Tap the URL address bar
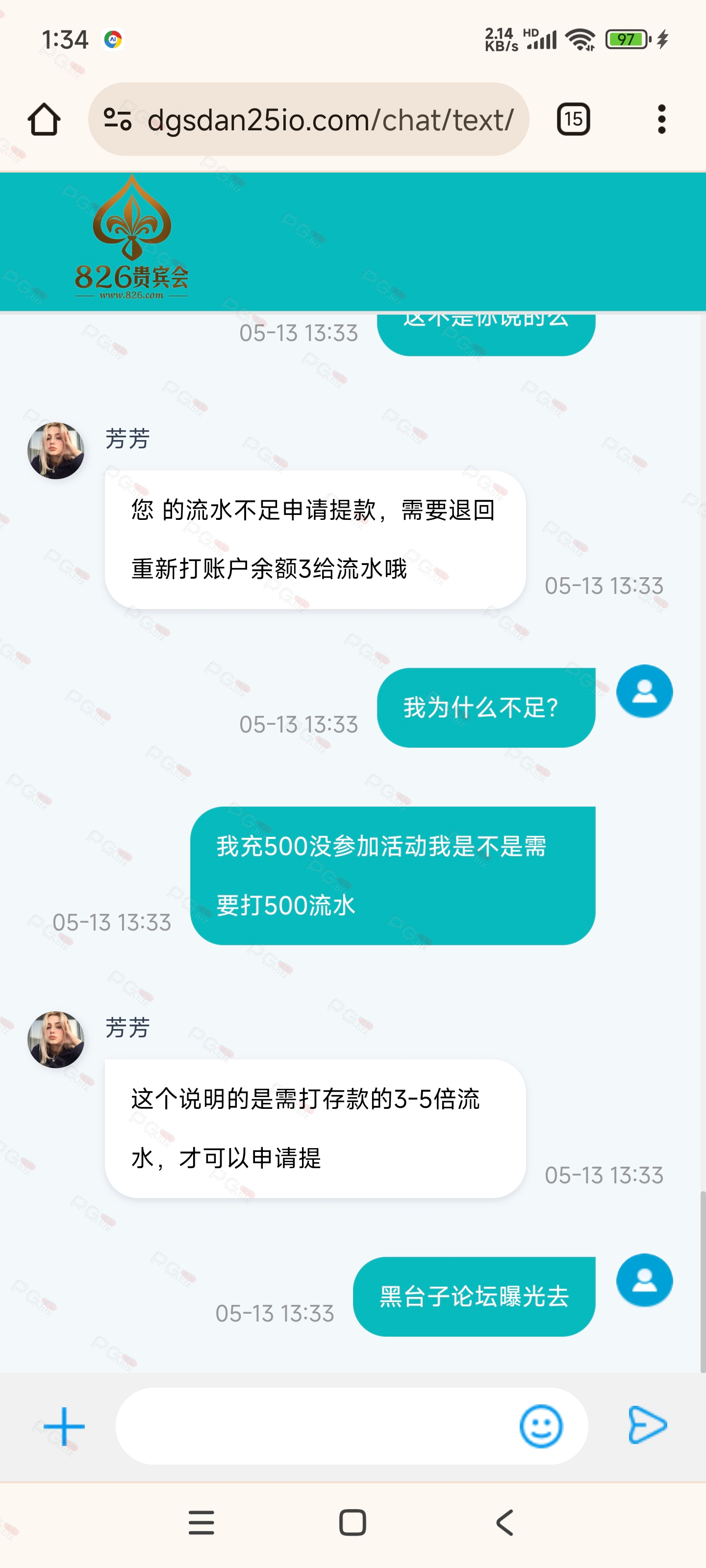Viewport: 706px width, 1568px height. 329,119
